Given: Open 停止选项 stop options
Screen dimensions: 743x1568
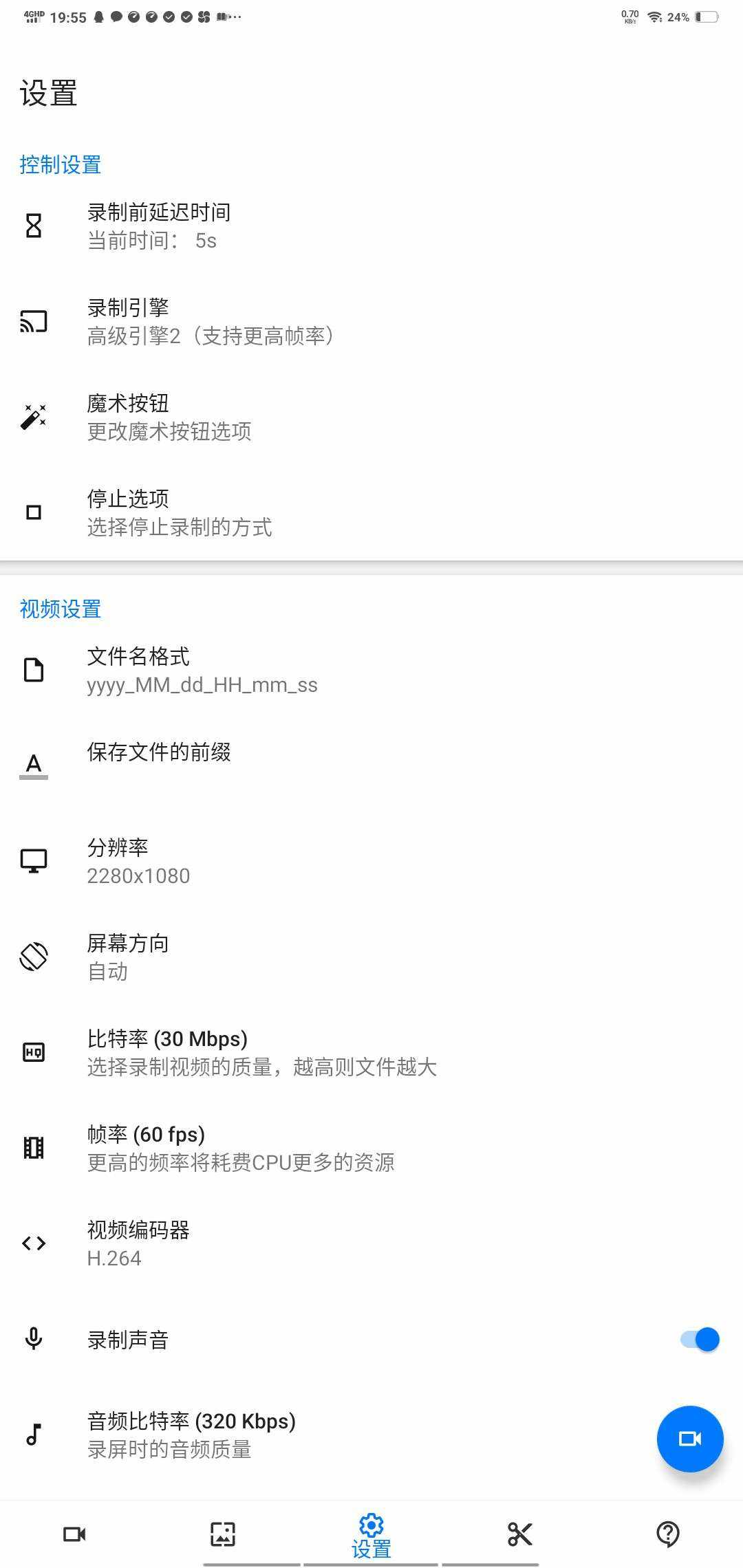Looking at the screenshot, I should click(371, 513).
